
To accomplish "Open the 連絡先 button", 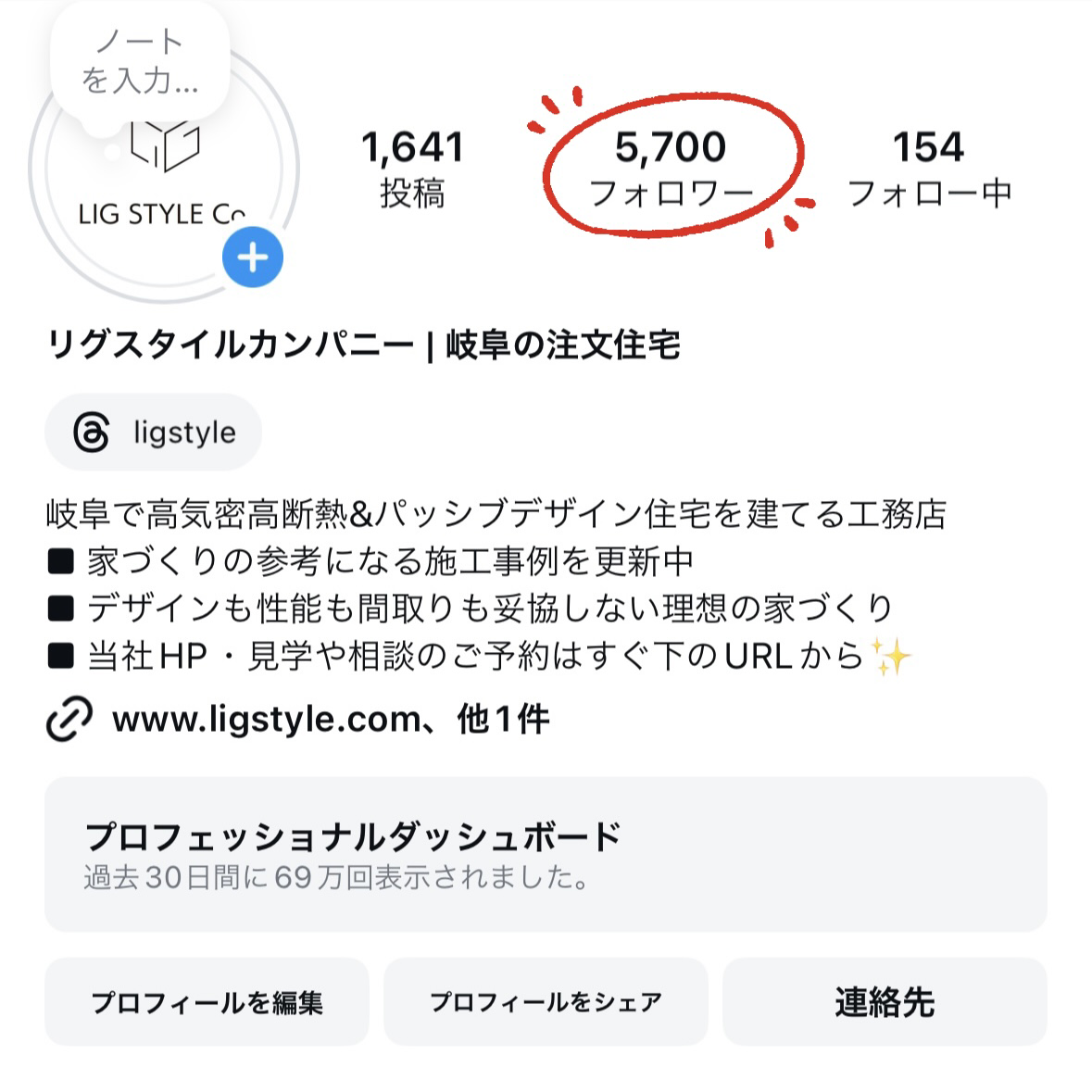I will tap(884, 1002).
